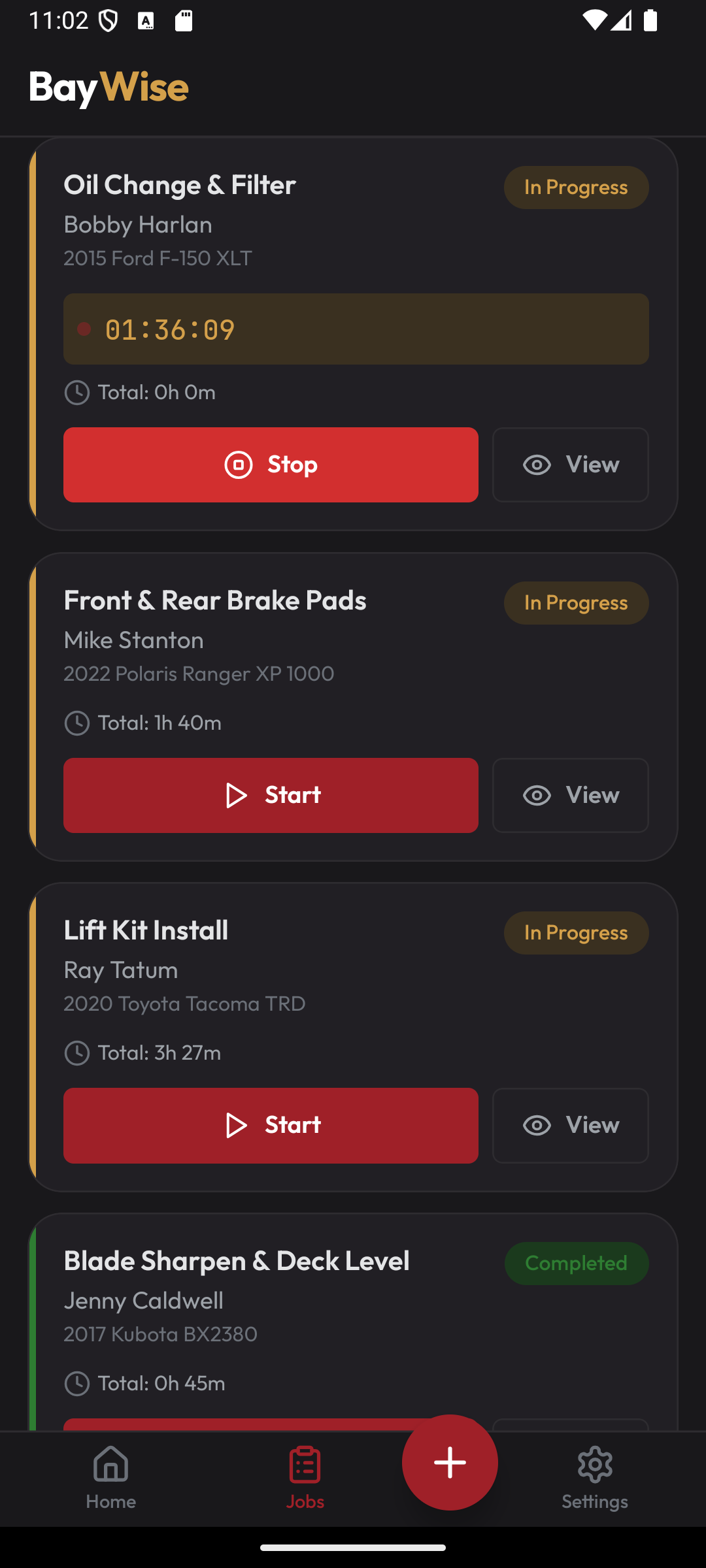This screenshot has height=1568, width=706.
Task: Tap the running timer showing 01:36:09
Action: [x=356, y=329]
